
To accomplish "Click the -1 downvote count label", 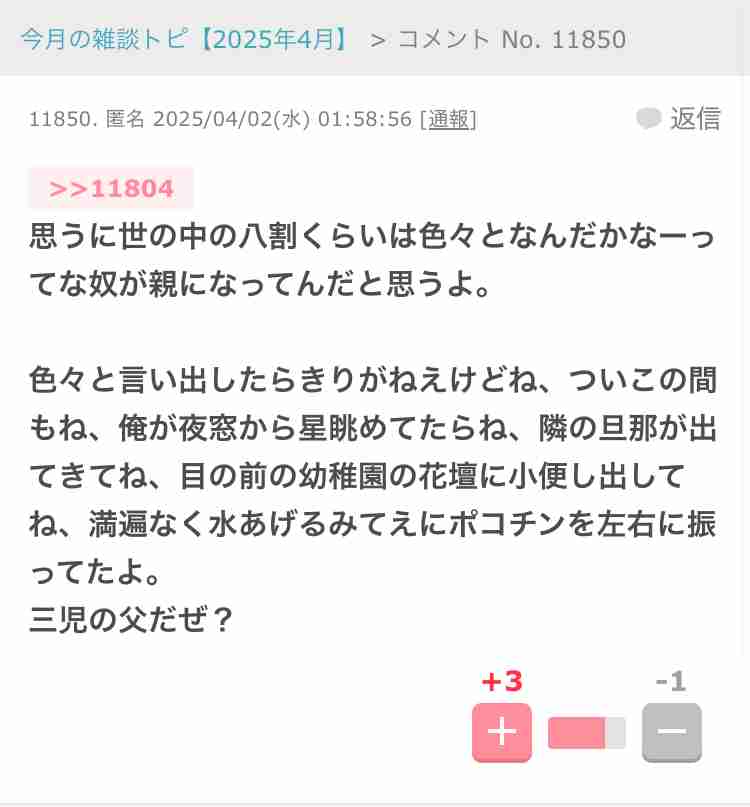I will coord(671,681).
